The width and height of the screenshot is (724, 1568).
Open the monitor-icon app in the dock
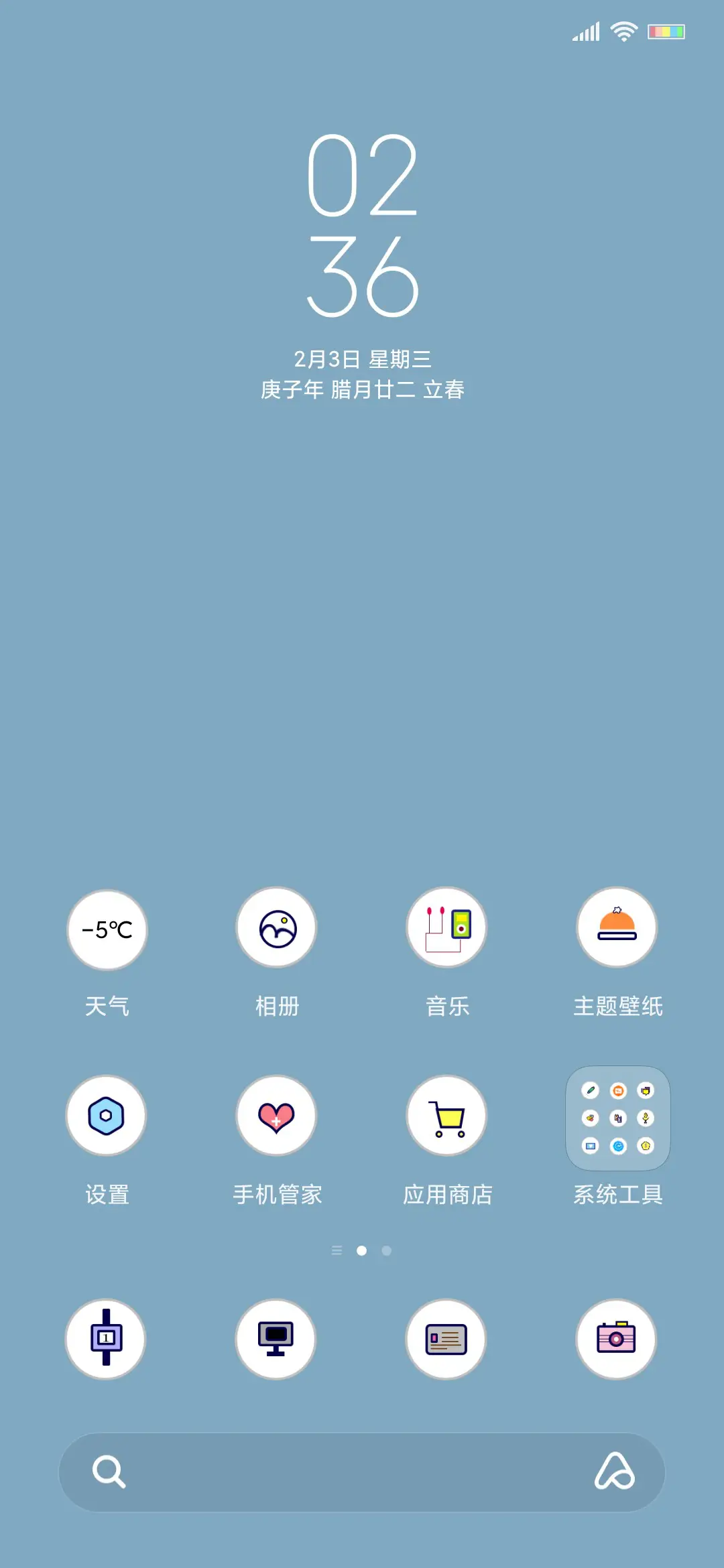276,1338
